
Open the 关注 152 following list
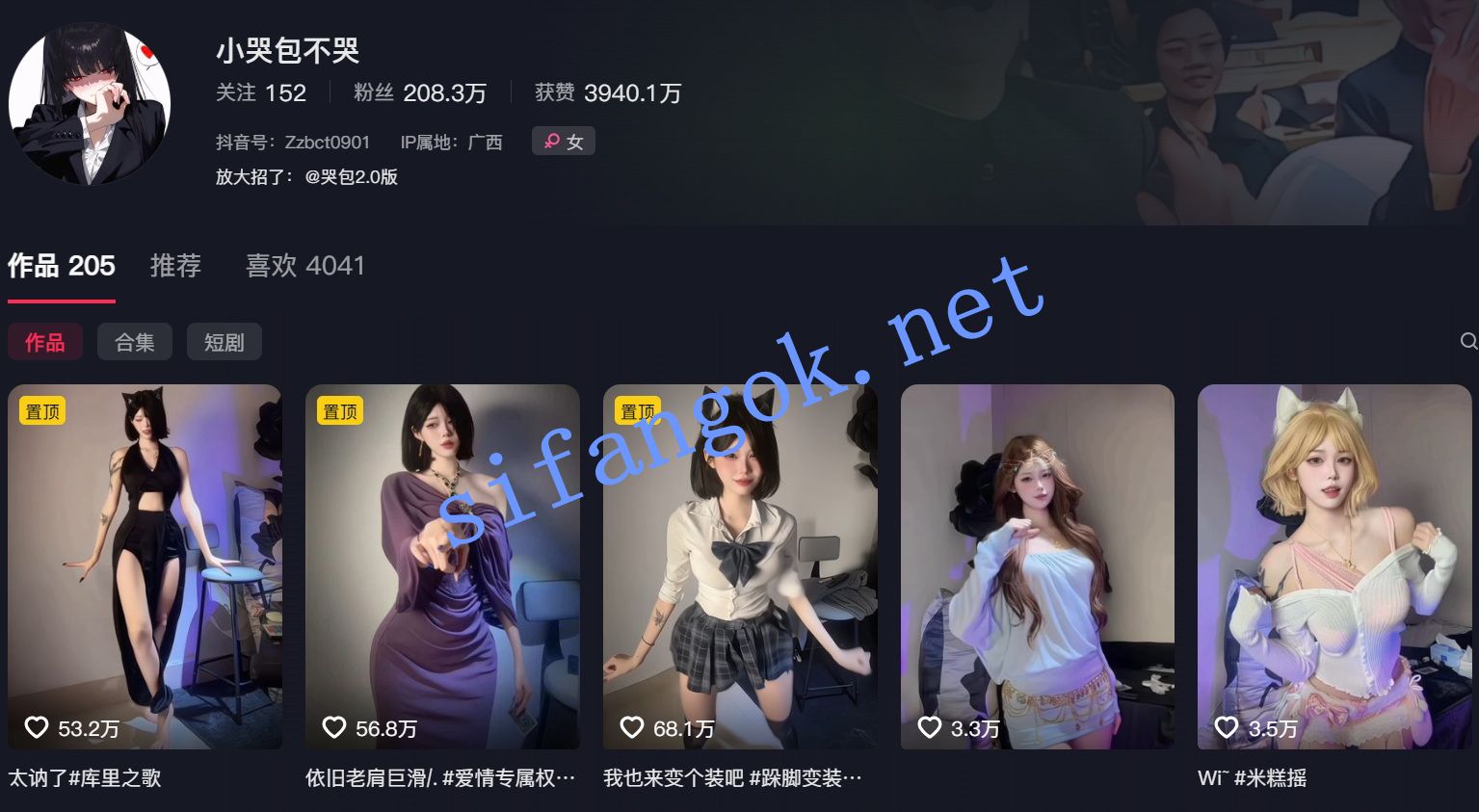coord(260,92)
